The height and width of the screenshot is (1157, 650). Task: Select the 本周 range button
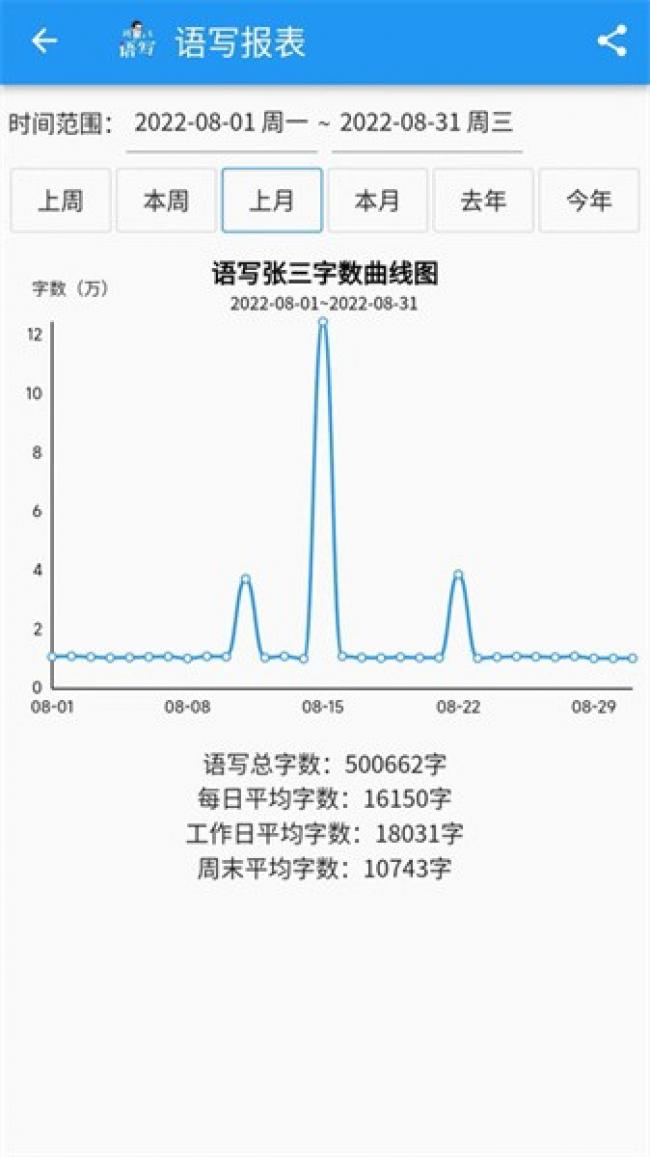pos(166,201)
